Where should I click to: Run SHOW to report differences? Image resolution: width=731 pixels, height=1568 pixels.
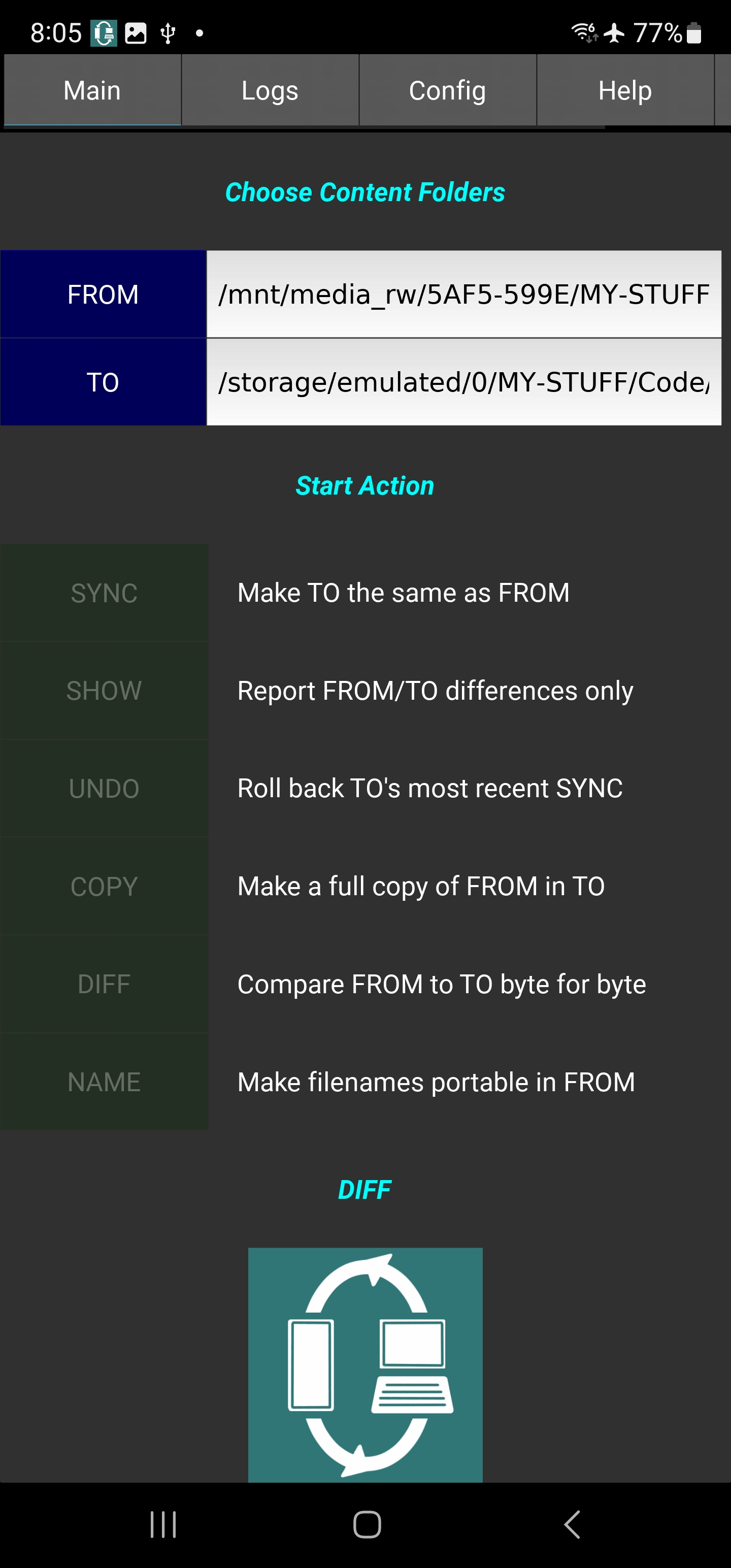point(104,690)
